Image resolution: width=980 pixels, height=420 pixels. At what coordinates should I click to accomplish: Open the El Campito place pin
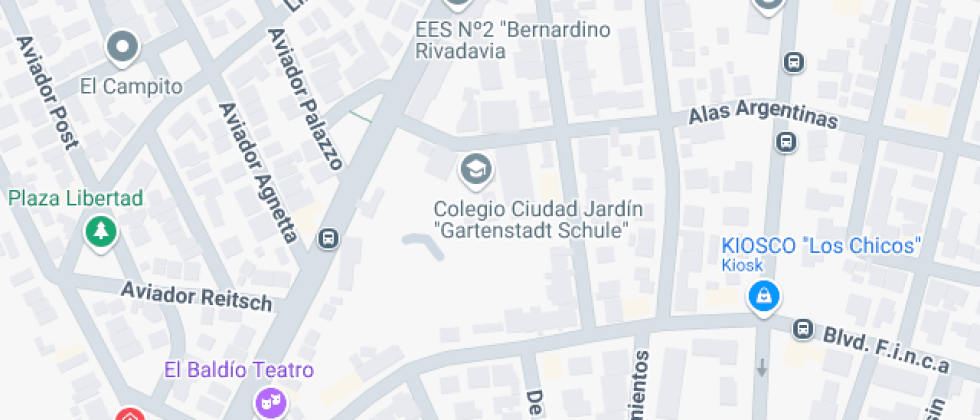[x=123, y=46]
